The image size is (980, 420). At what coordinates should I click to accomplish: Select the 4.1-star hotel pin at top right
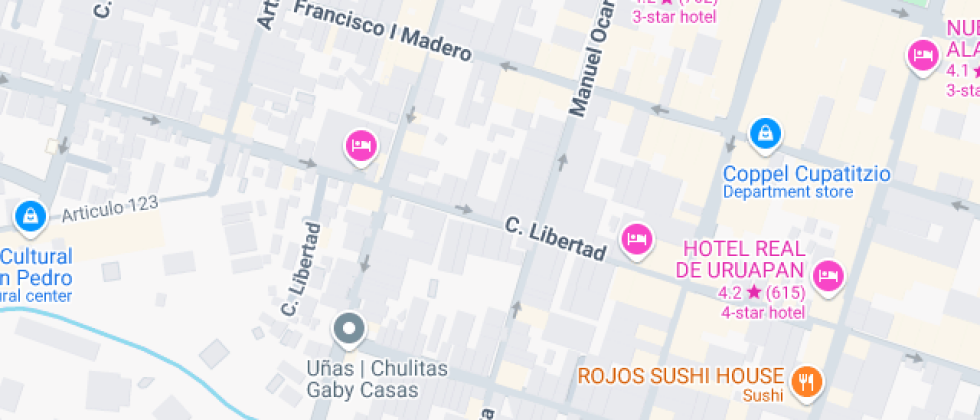921,53
